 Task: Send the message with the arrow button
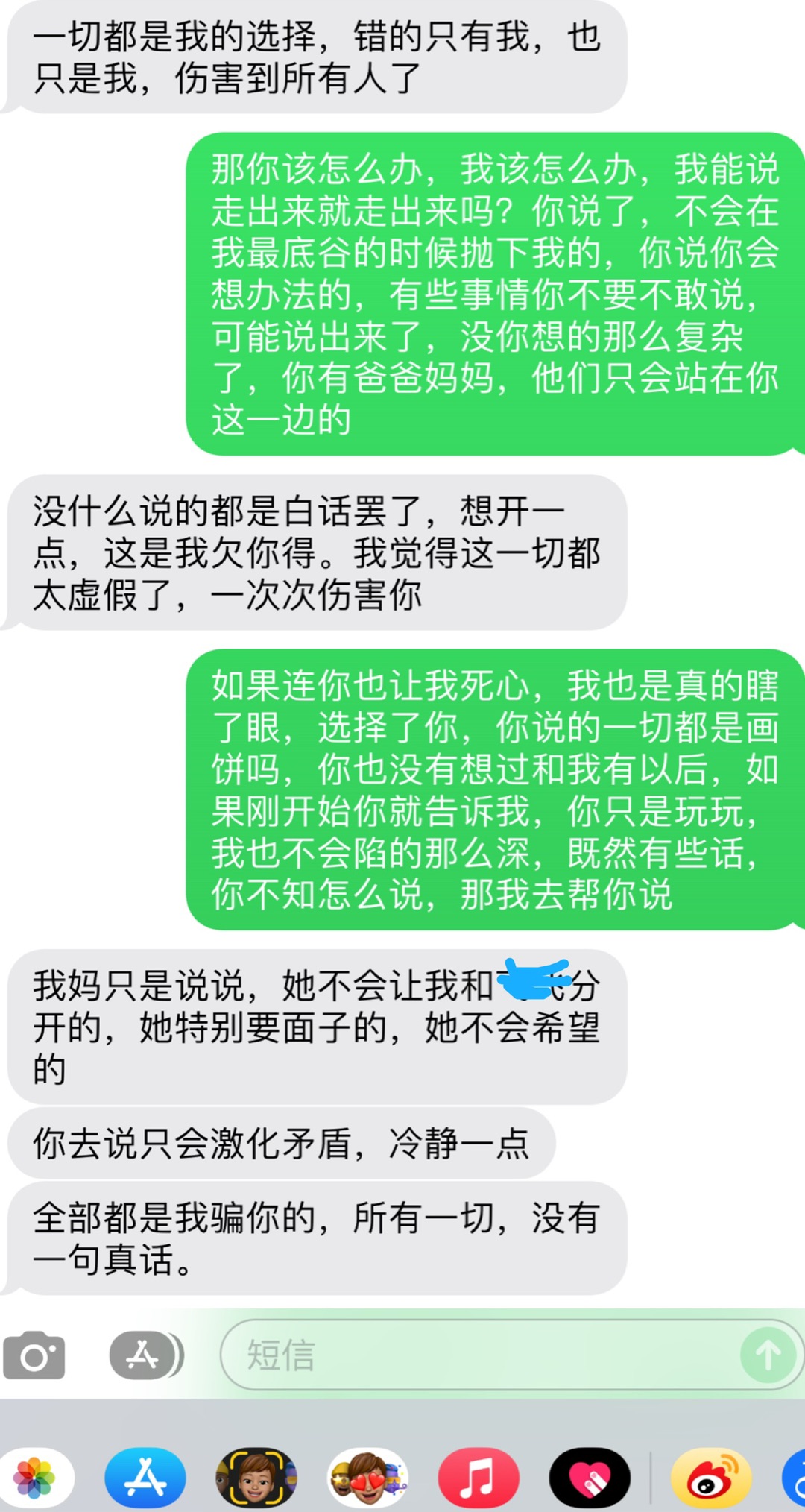(768, 1355)
